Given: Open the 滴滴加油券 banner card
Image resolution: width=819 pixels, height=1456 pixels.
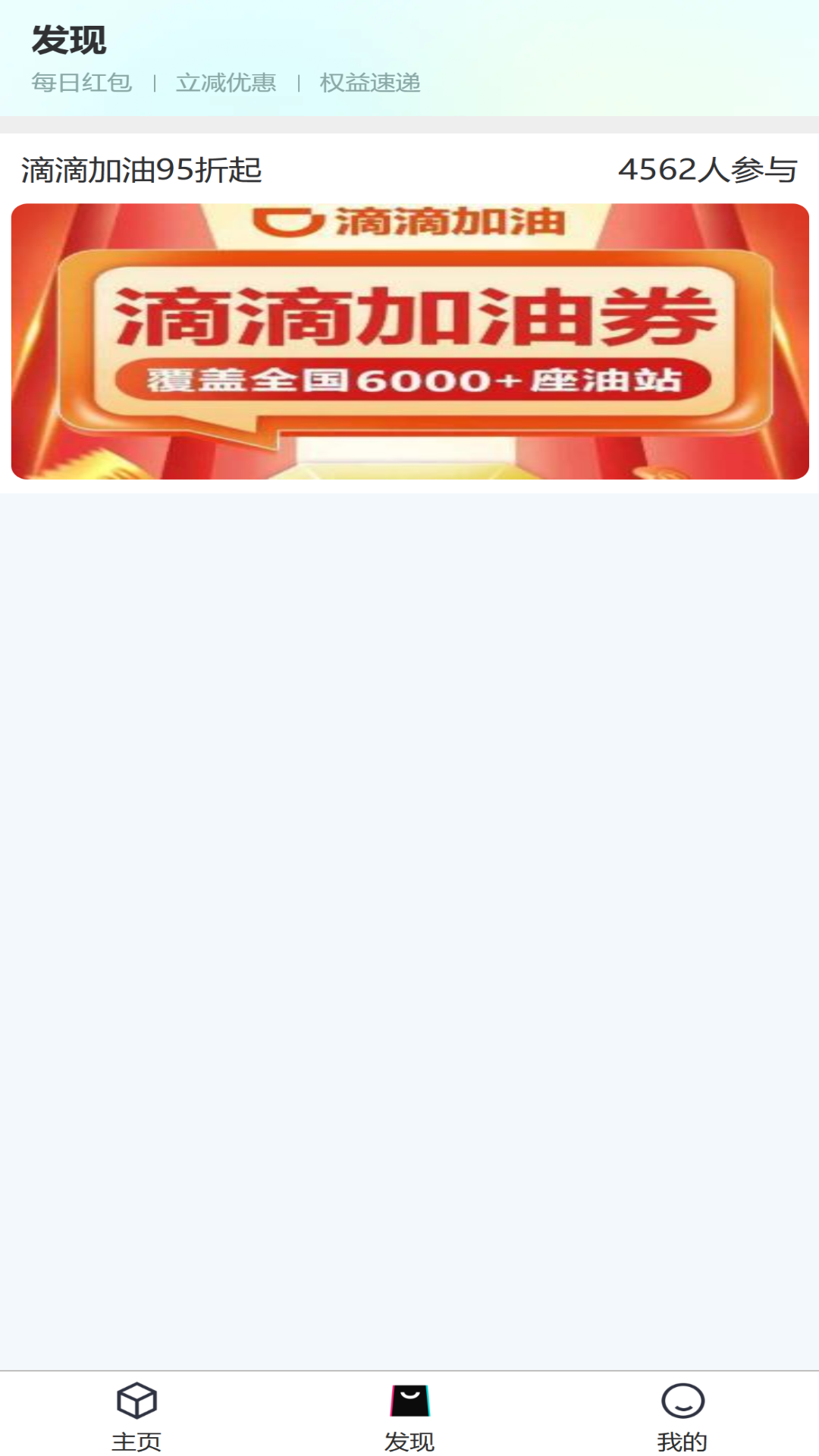Looking at the screenshot, I should (409, 341).
